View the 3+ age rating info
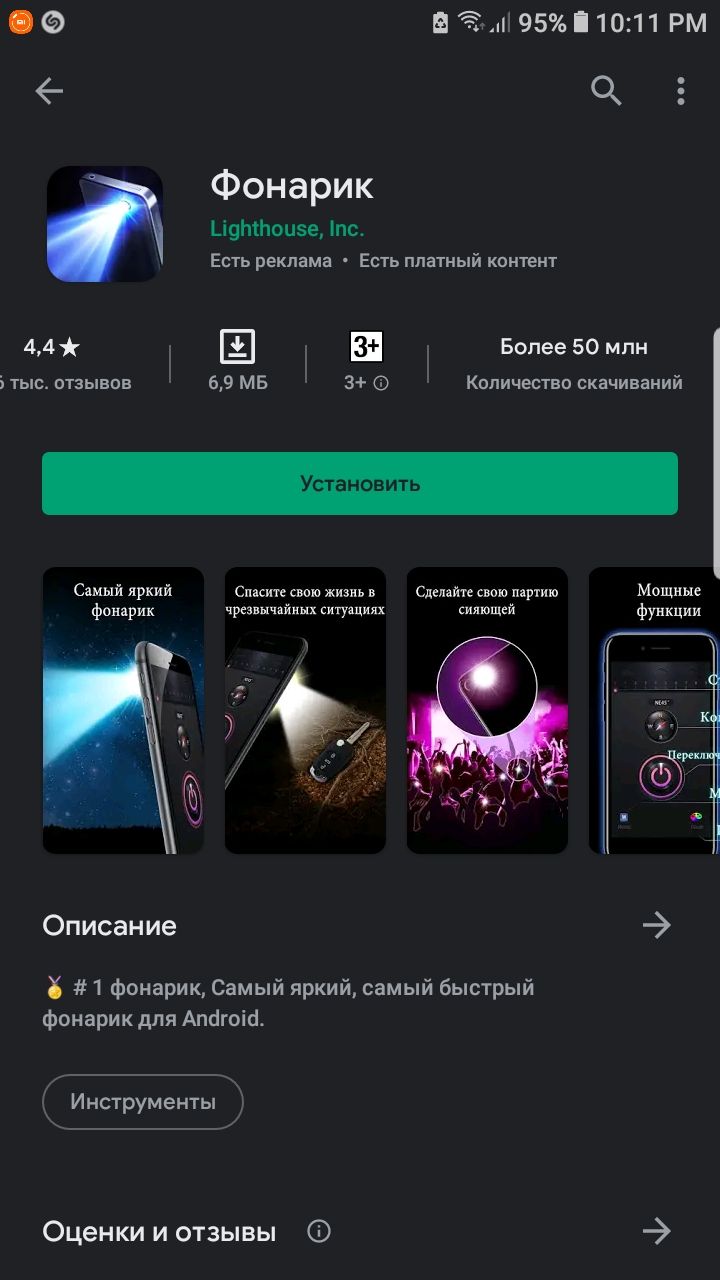The width and height of the screenshot is (720, 1280). (x=366, y=362)
